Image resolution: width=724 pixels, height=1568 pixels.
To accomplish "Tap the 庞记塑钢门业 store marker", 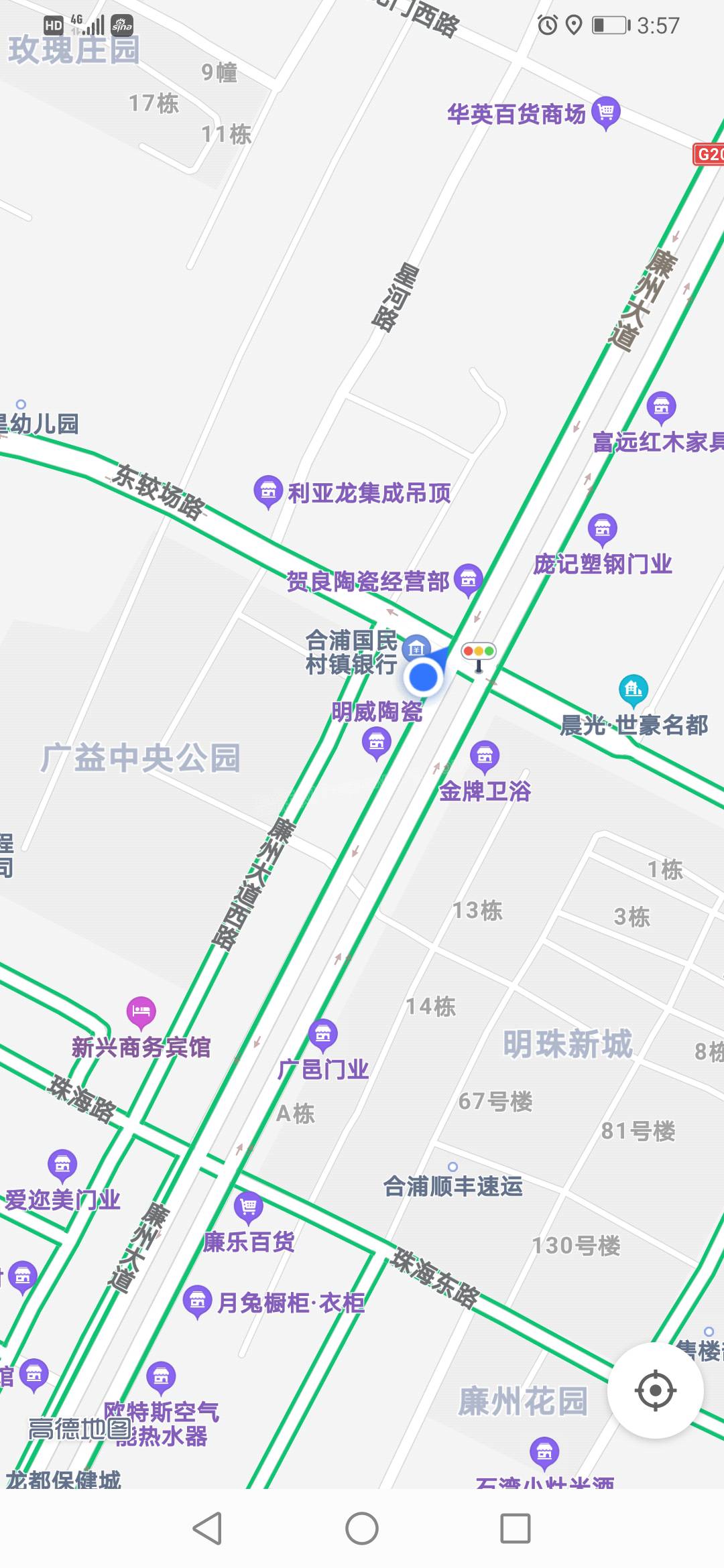I will coord(602,527).
